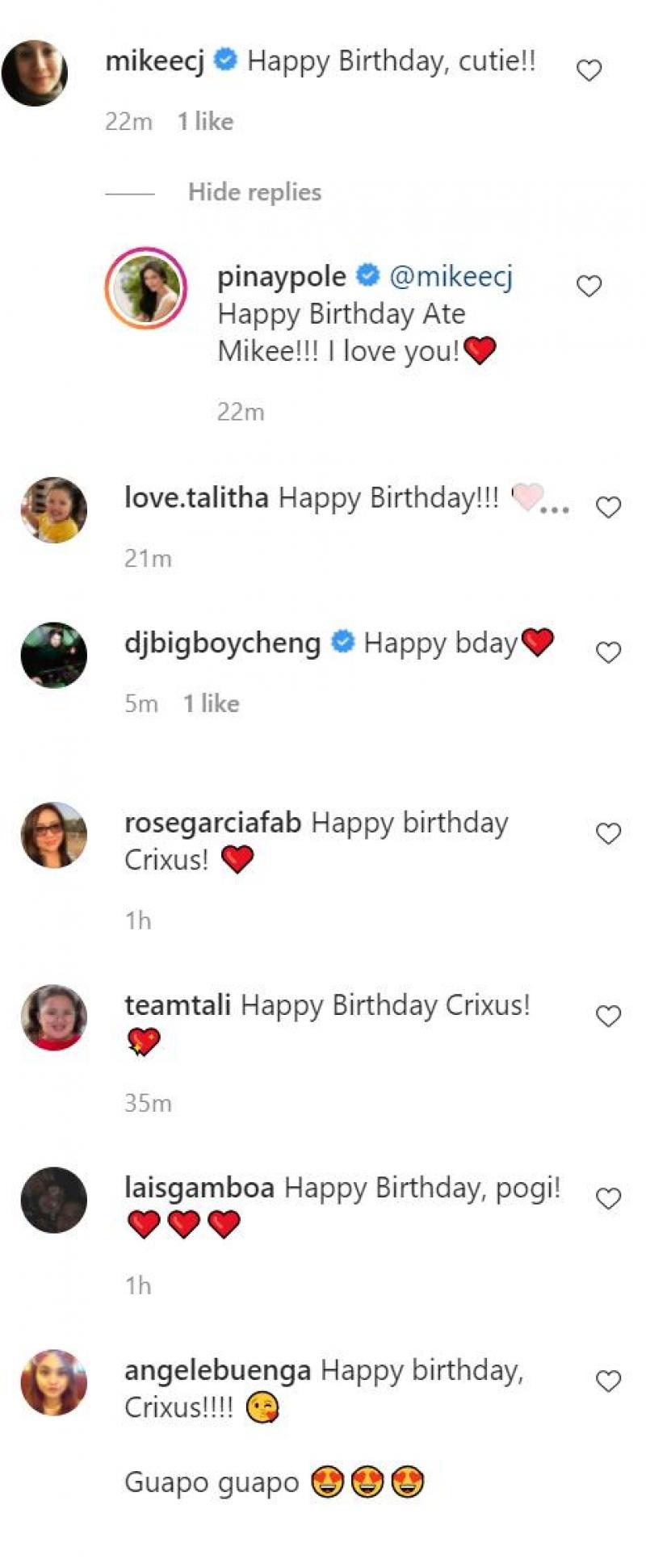
Task: Like mikeecj's Happy Birthday comment
Action: coord(589,70)
